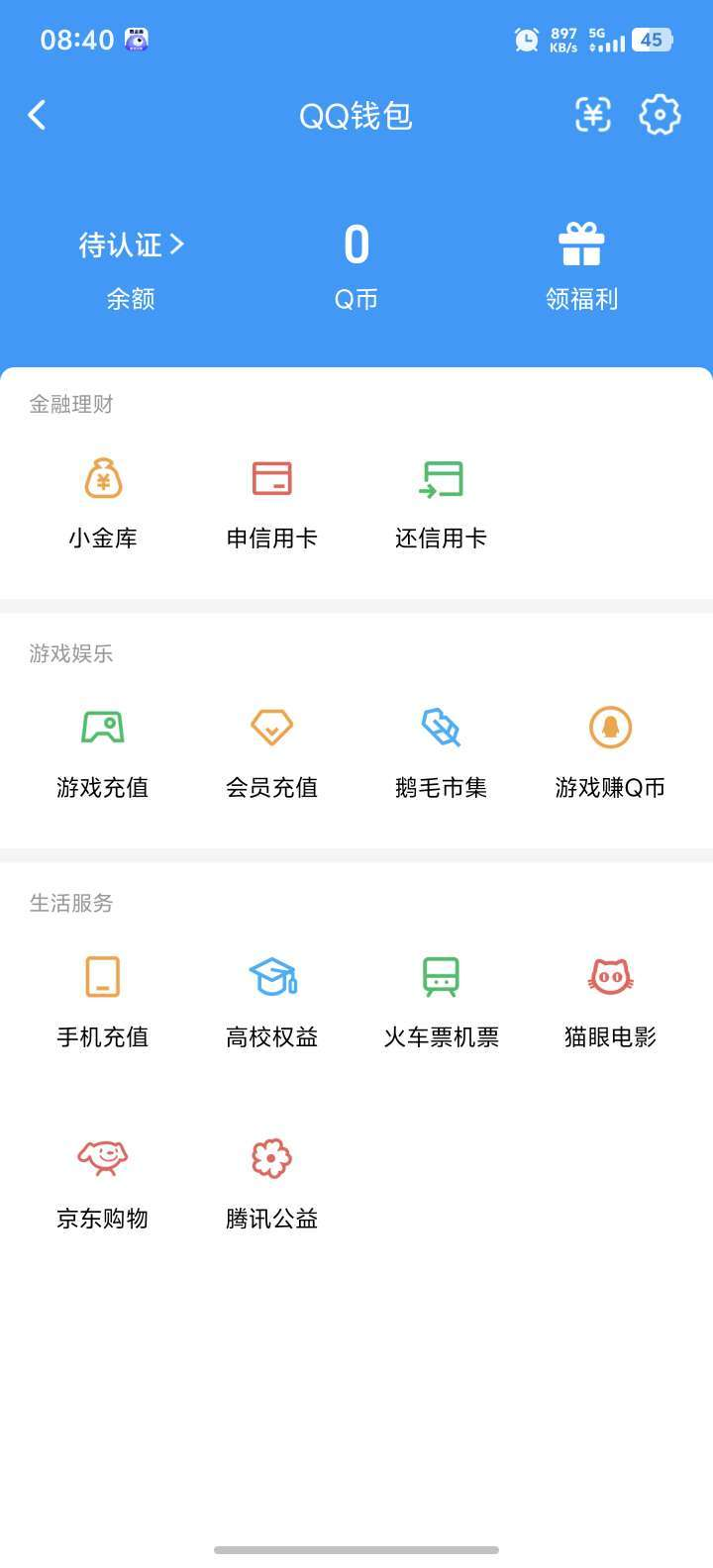Open the 小金库 money pouch icon
The image size is (713, 1568).
pyautogui.click(x=103, y=478)
